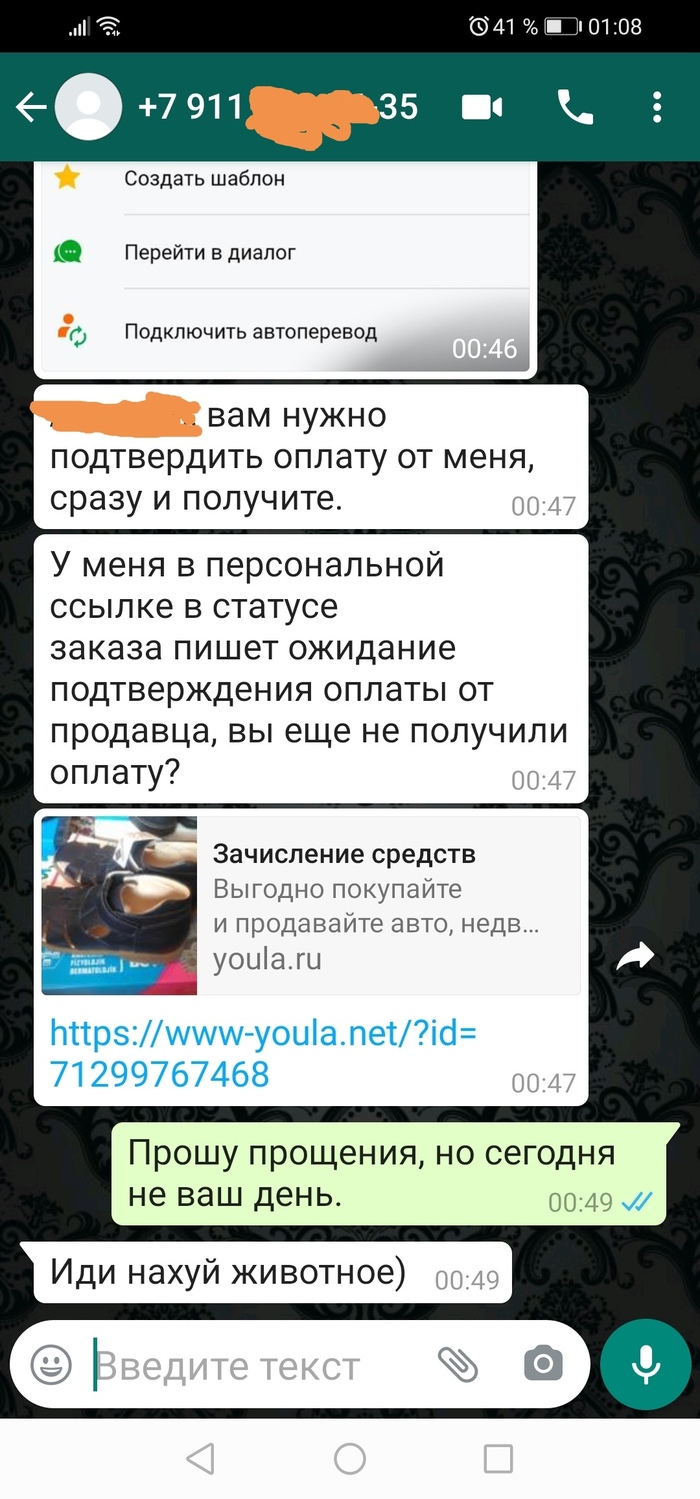The width and height of the screenshot is (700, 1499).
Task: Open the camera to send a photo
Action: (x=543, y=1364)
